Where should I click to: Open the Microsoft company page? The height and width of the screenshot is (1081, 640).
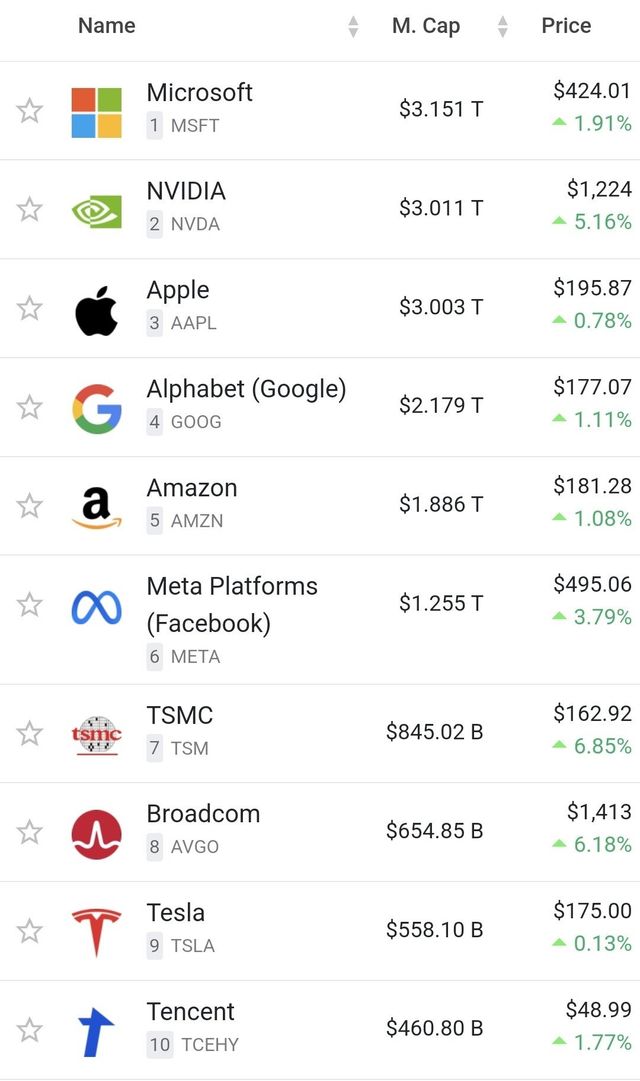199,93
